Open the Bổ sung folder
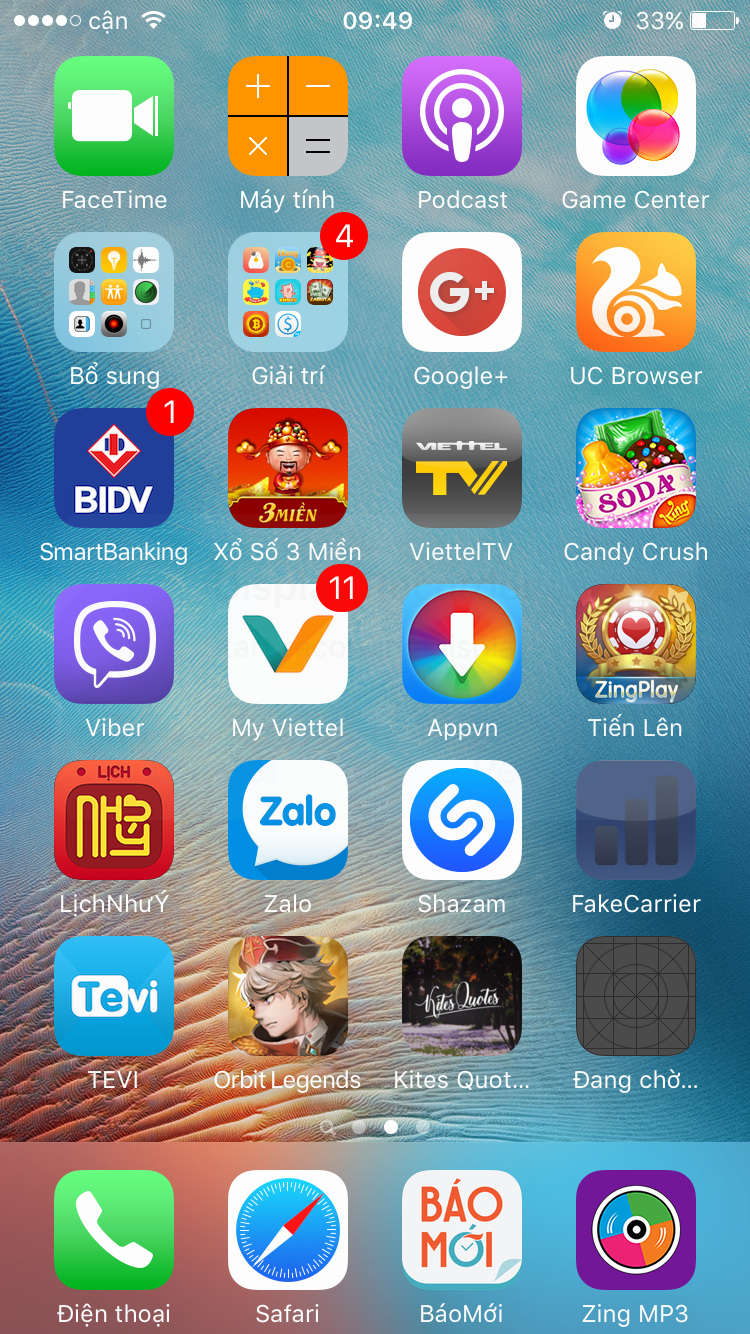 tap(114, 292)
